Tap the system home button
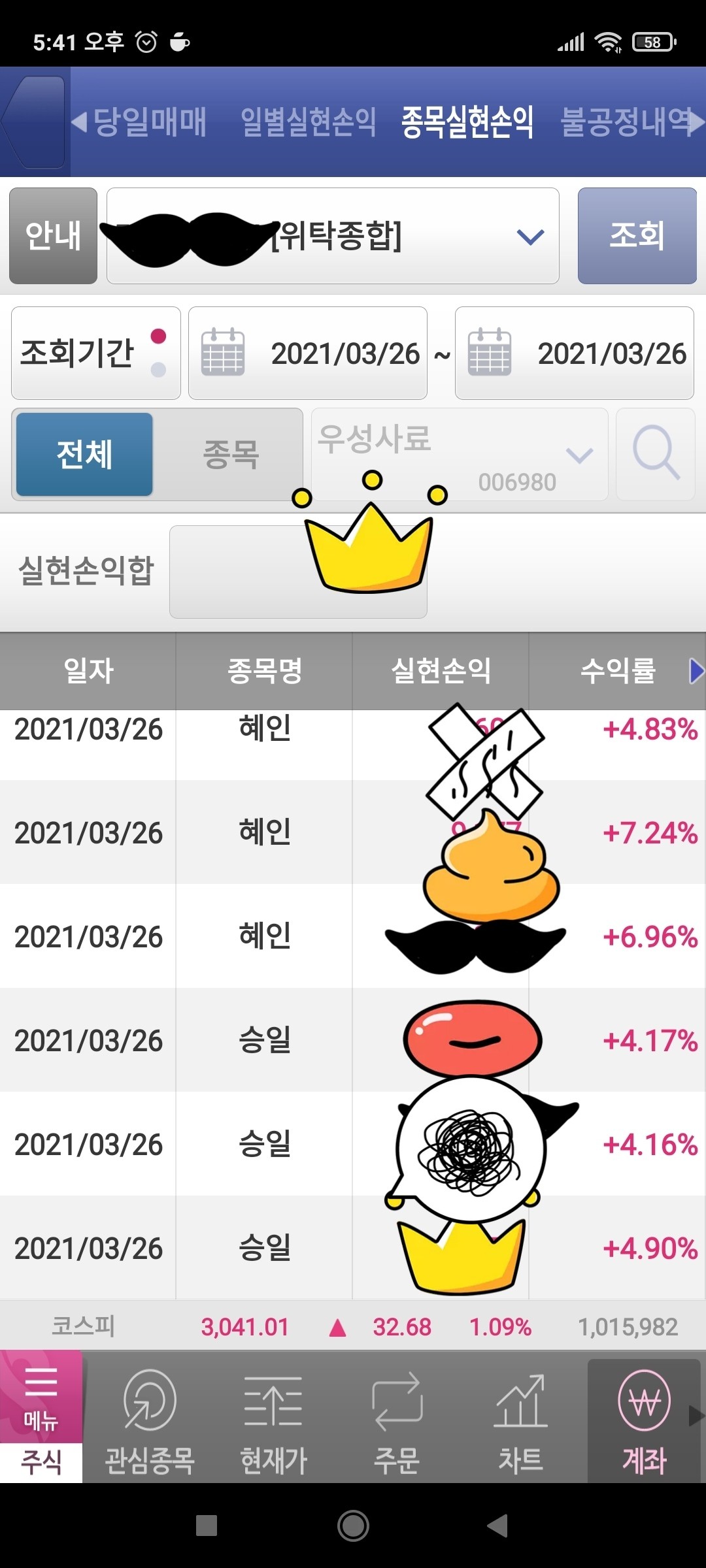The width and height of the screenshot is (706, 1568). (353, 1526)
